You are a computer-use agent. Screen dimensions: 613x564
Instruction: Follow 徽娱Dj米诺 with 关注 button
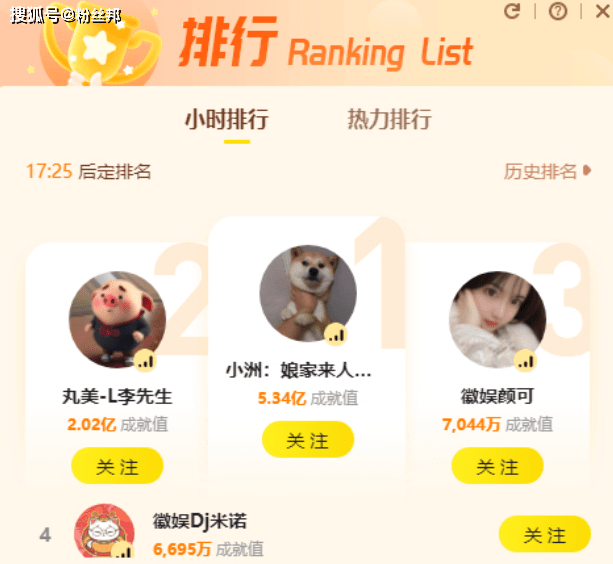click(545, 535)
